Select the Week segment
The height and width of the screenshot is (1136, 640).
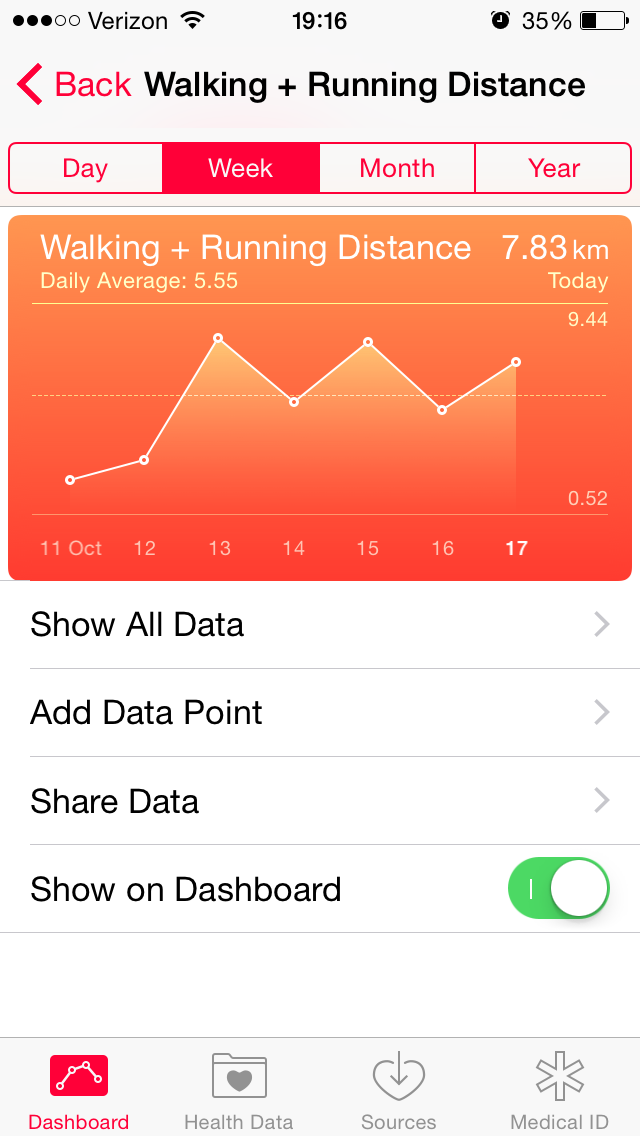click(x=241, y=168)
